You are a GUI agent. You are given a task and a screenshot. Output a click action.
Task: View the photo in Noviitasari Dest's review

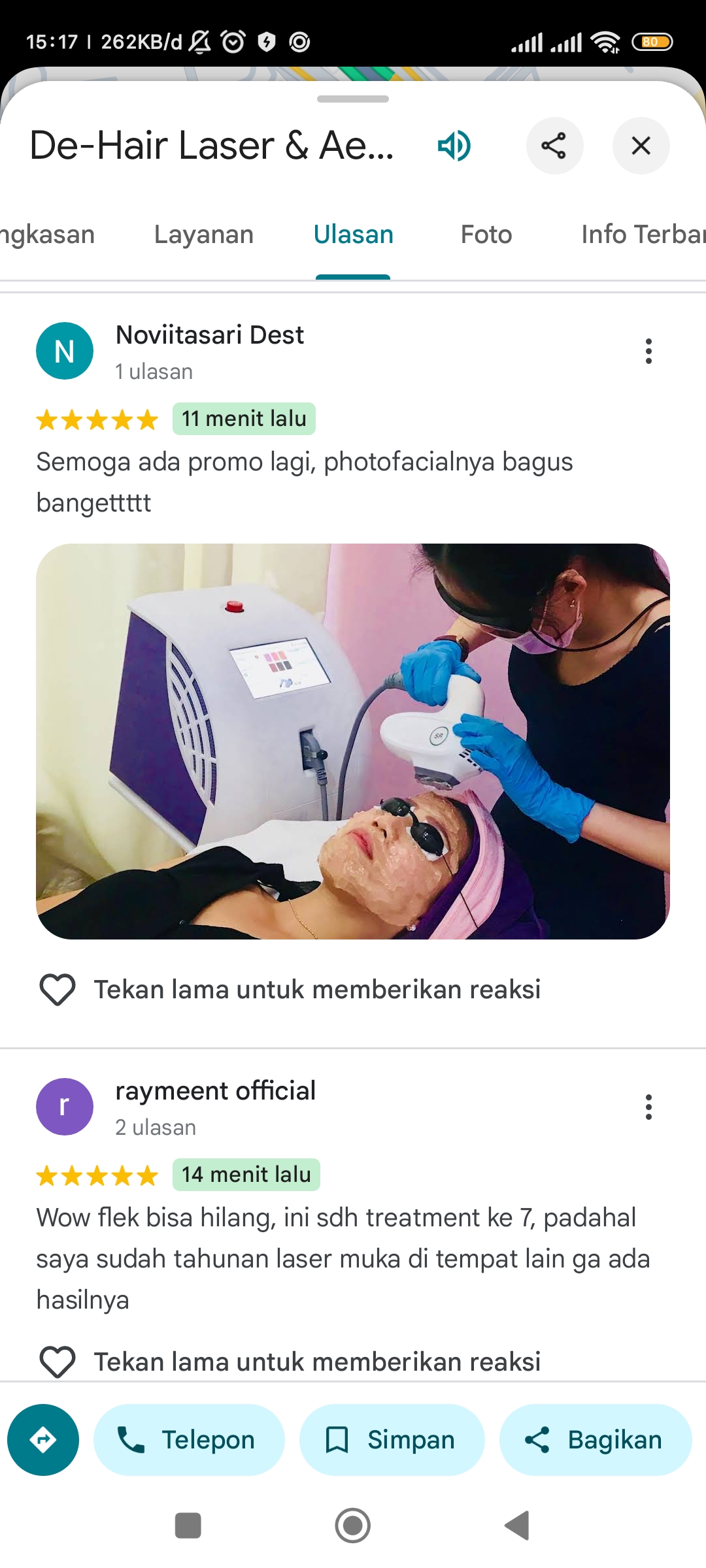(x=353, y=742)
